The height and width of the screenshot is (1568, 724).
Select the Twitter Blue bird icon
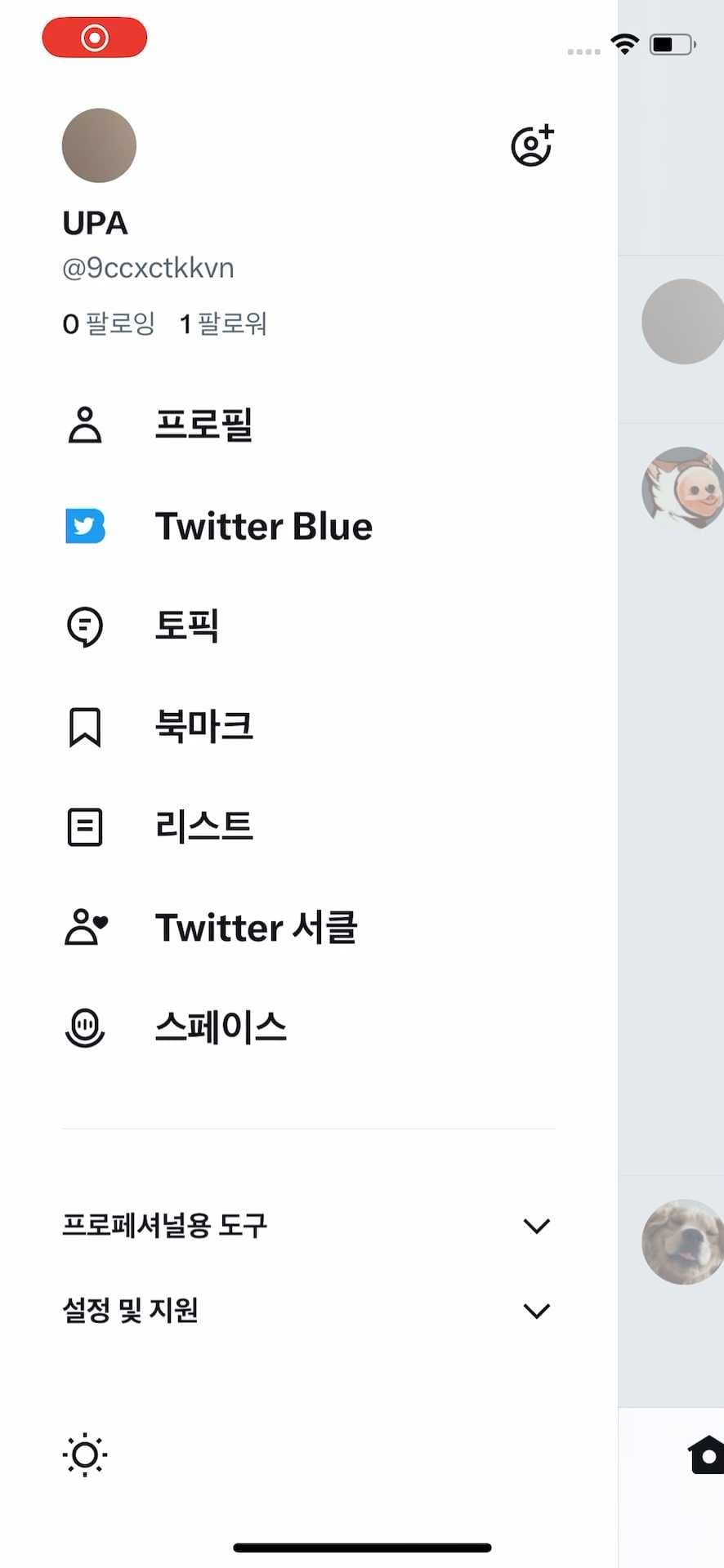click(84, 527)
